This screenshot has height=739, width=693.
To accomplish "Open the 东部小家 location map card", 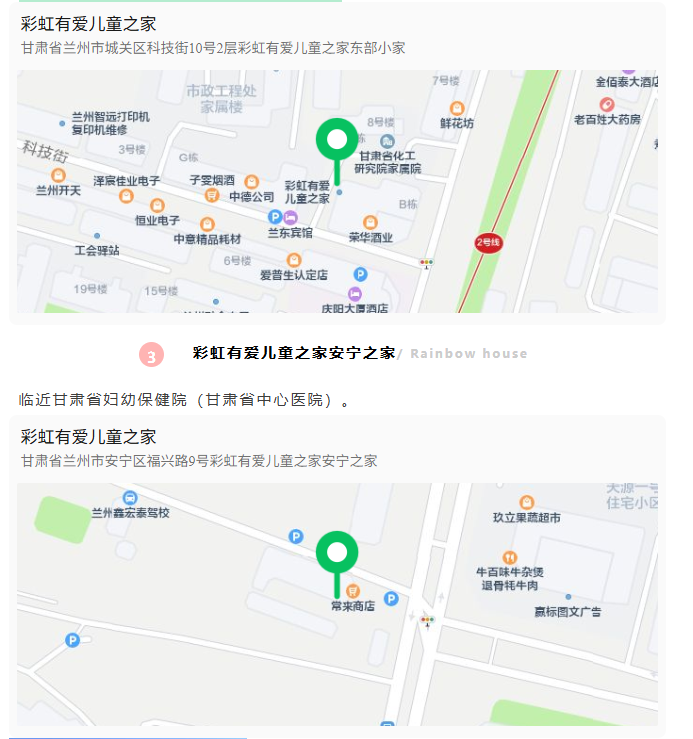I will (x=337, y=190).
